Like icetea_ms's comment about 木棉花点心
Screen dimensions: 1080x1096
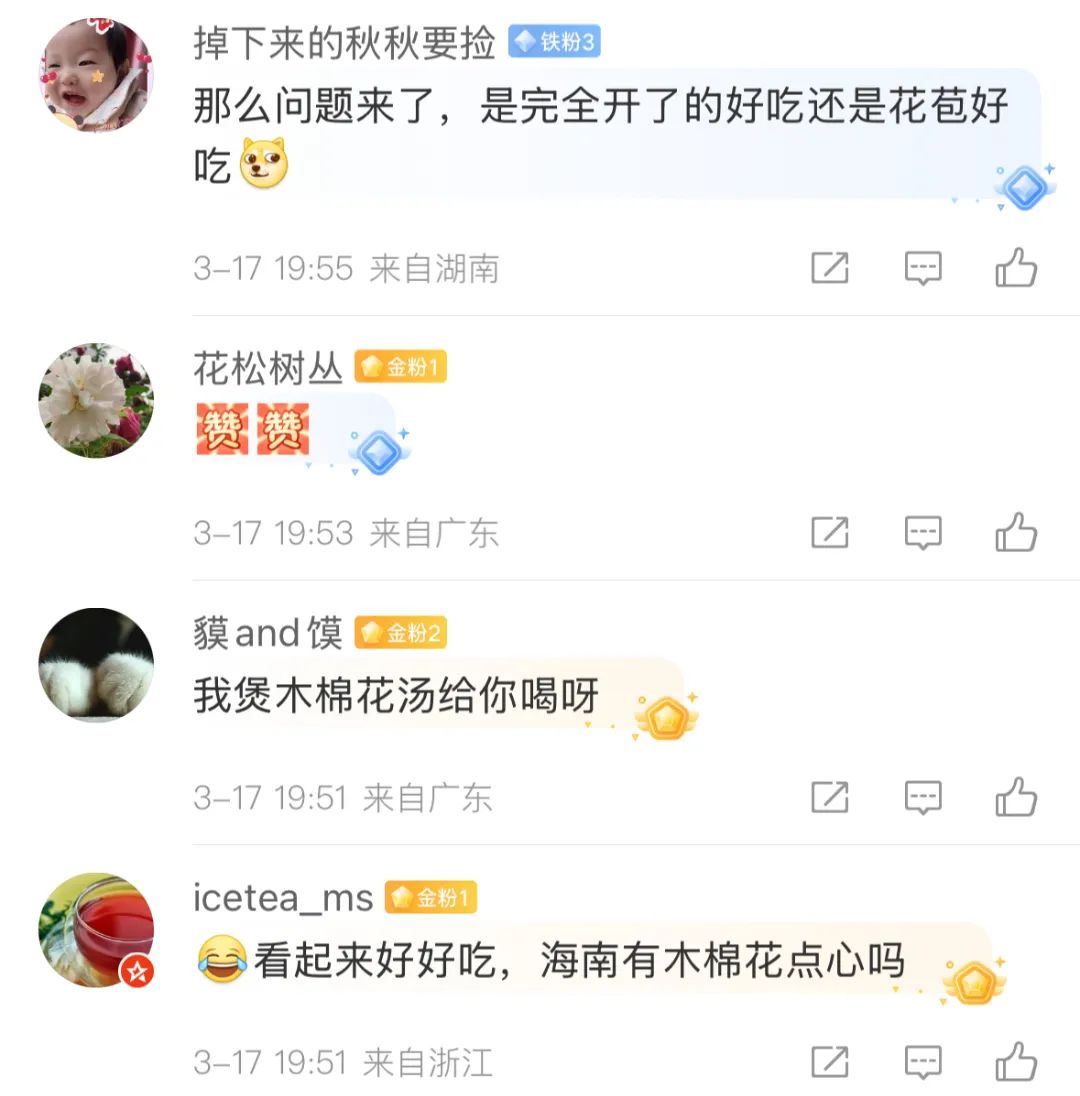1016,1062
